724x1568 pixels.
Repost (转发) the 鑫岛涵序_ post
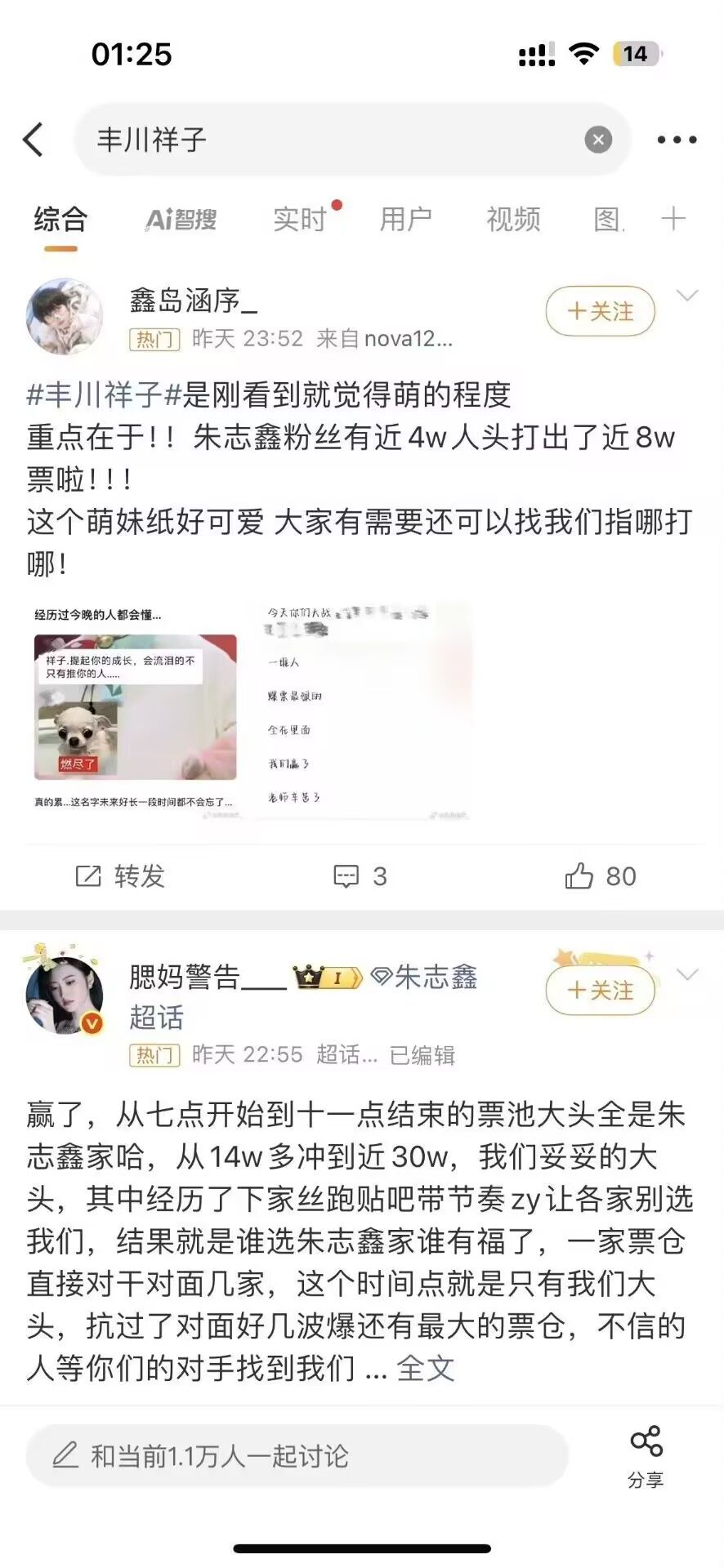[120, 876]
